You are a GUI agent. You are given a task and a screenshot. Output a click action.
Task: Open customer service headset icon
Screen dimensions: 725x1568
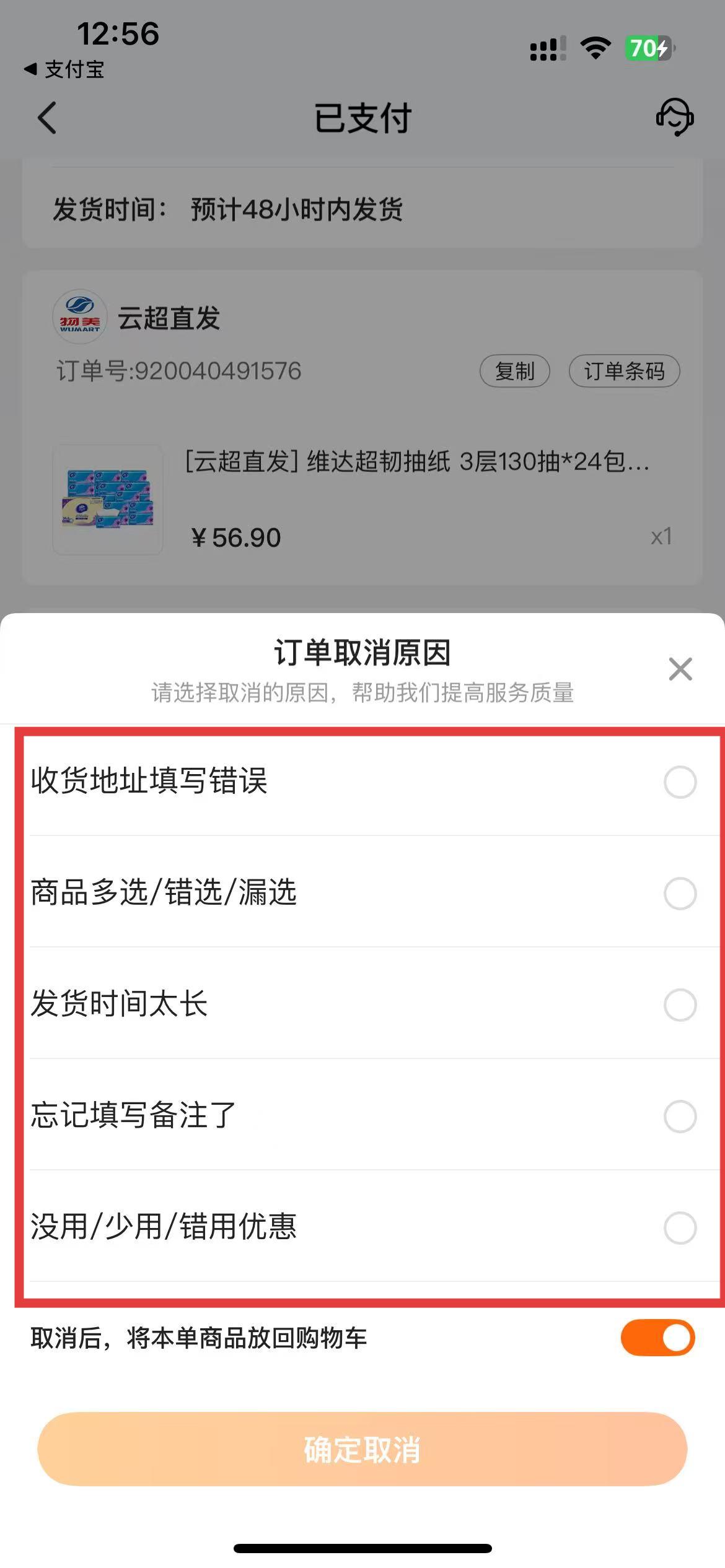pos(674,117)
